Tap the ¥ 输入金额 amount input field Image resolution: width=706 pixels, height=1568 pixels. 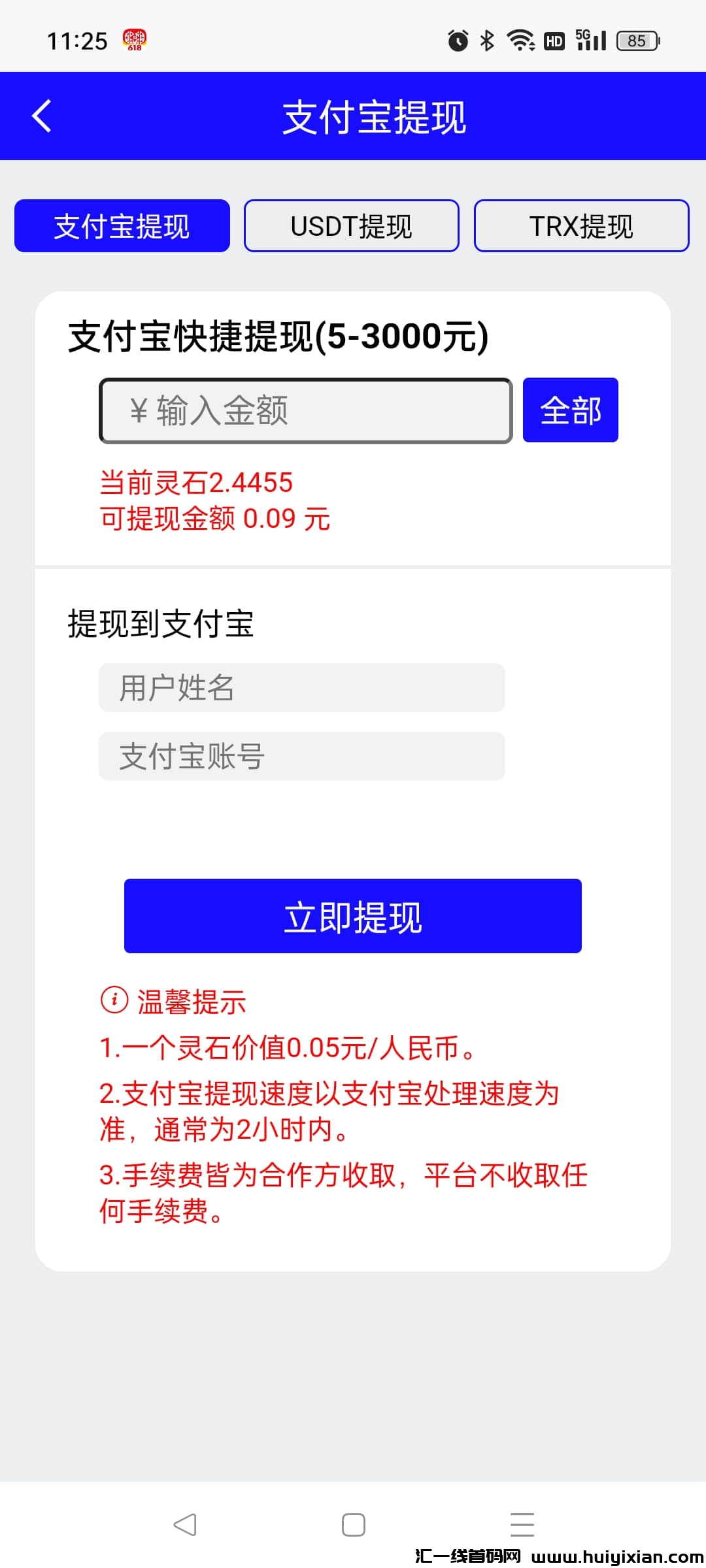click(304, 410)
